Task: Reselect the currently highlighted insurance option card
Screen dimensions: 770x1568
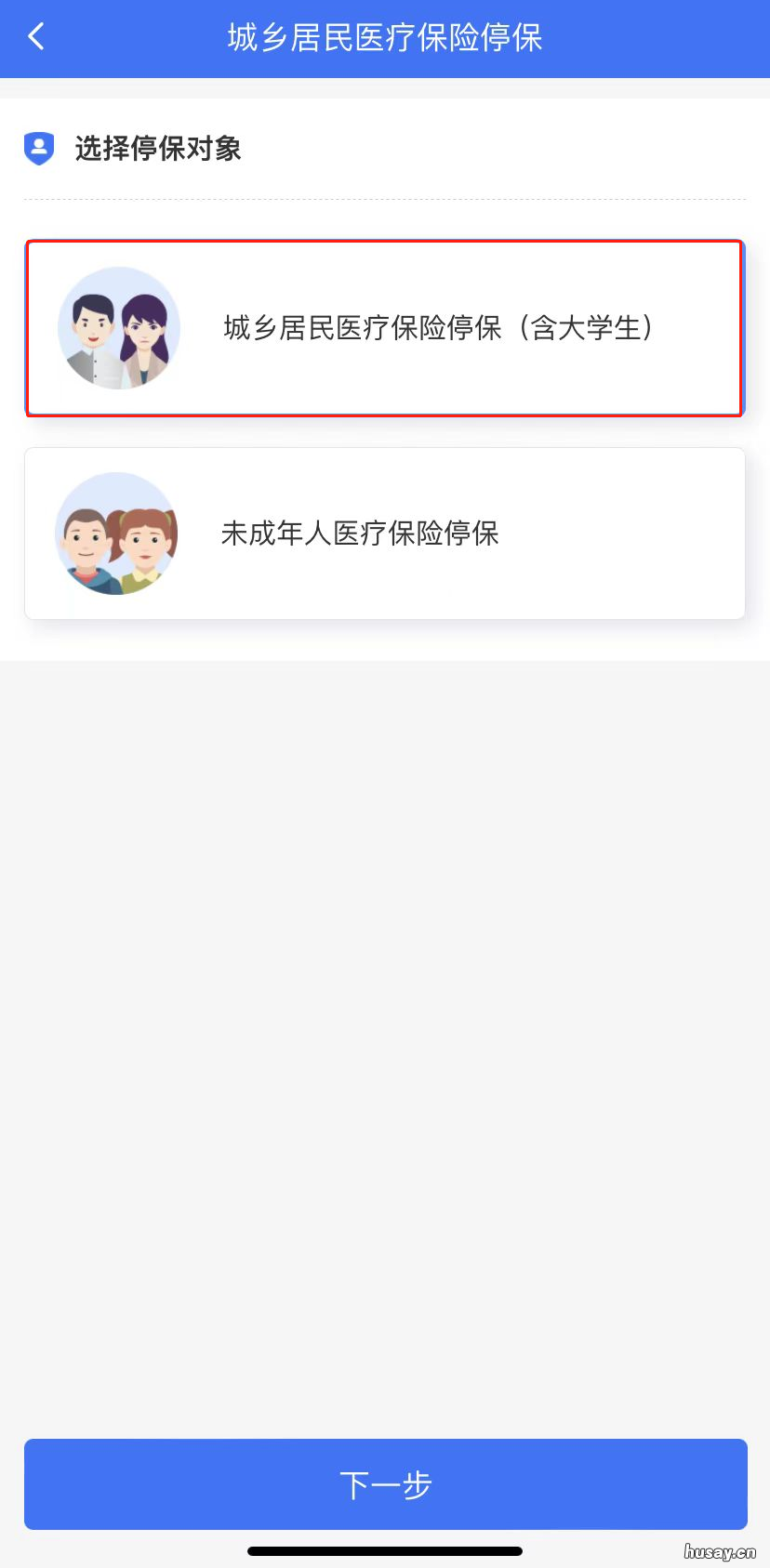Action: [x=385, y=327]
